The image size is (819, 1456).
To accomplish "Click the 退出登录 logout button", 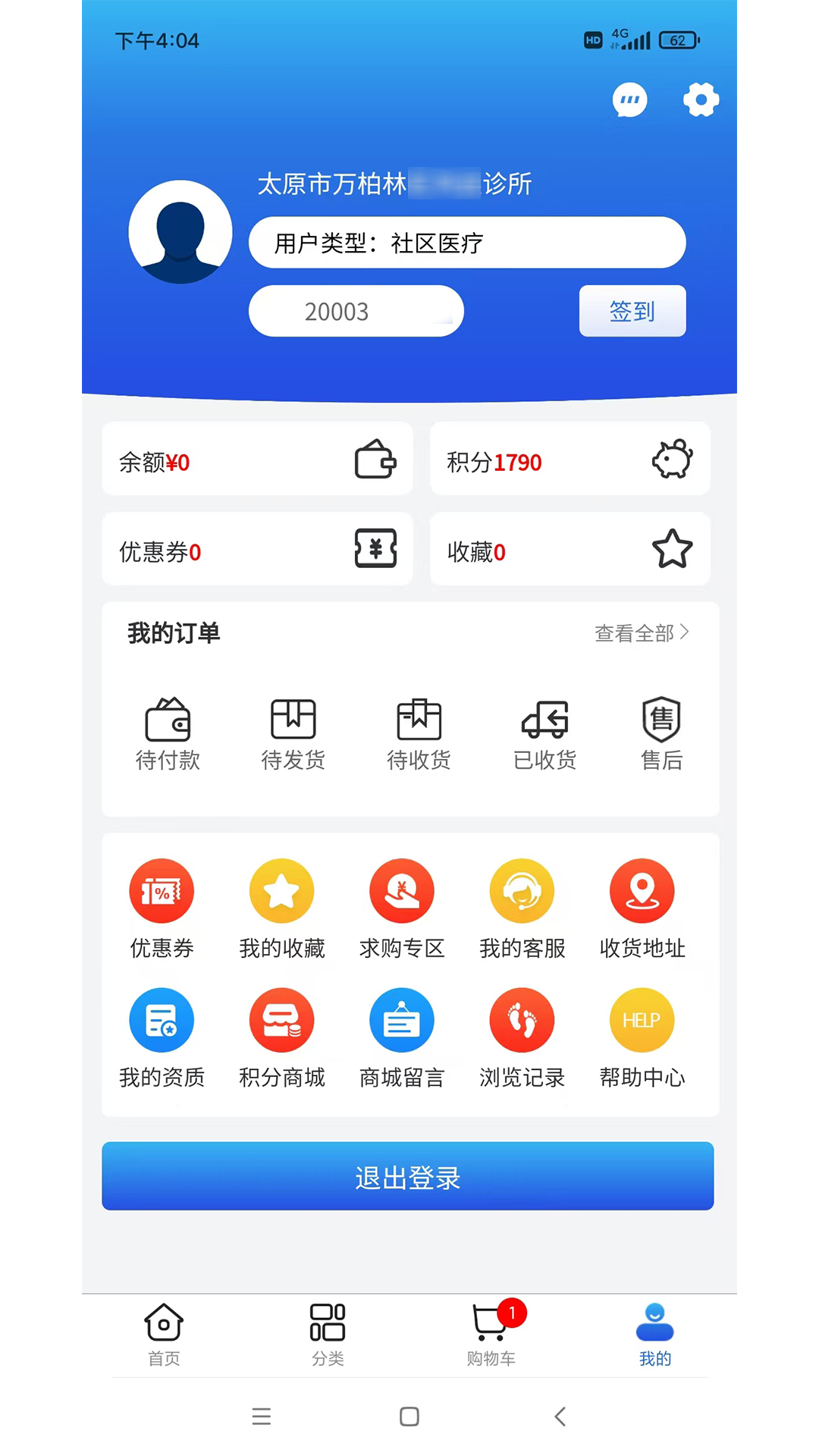I will [x=408, y=1176].
